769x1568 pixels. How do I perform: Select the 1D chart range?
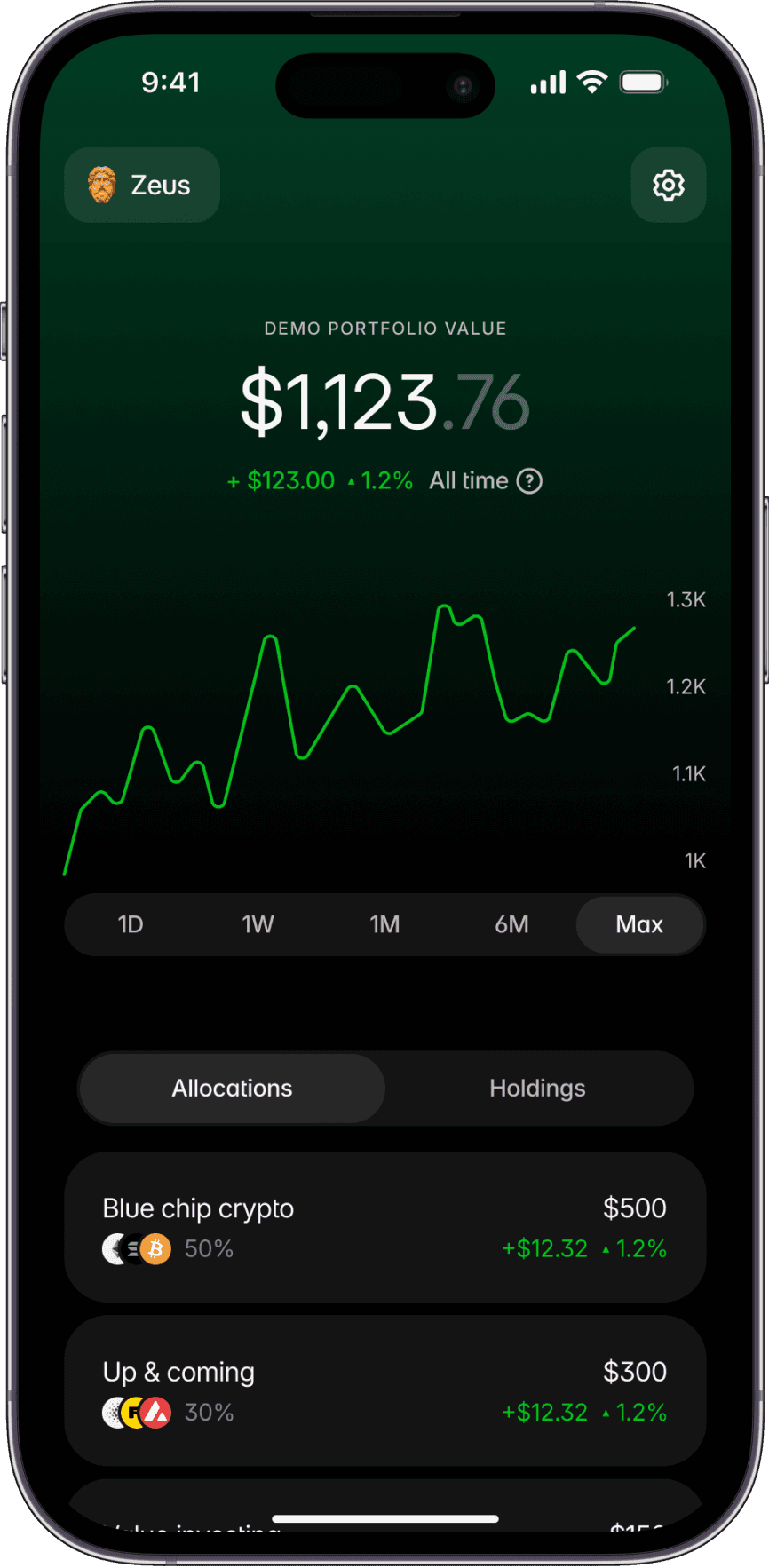coord(131,924)
